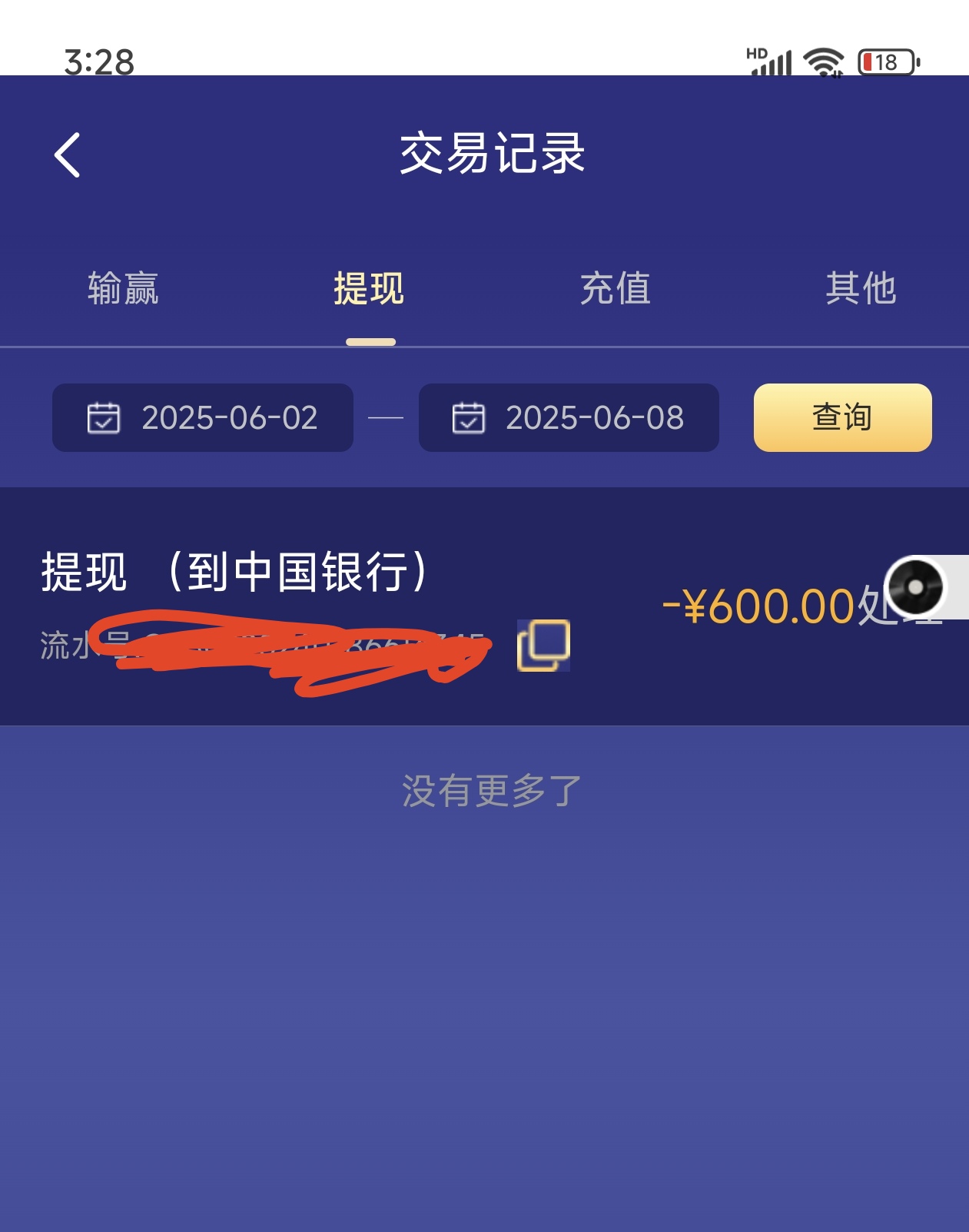Select the 提现 tab
The image size is (969, 1232).
pos(369,289)
